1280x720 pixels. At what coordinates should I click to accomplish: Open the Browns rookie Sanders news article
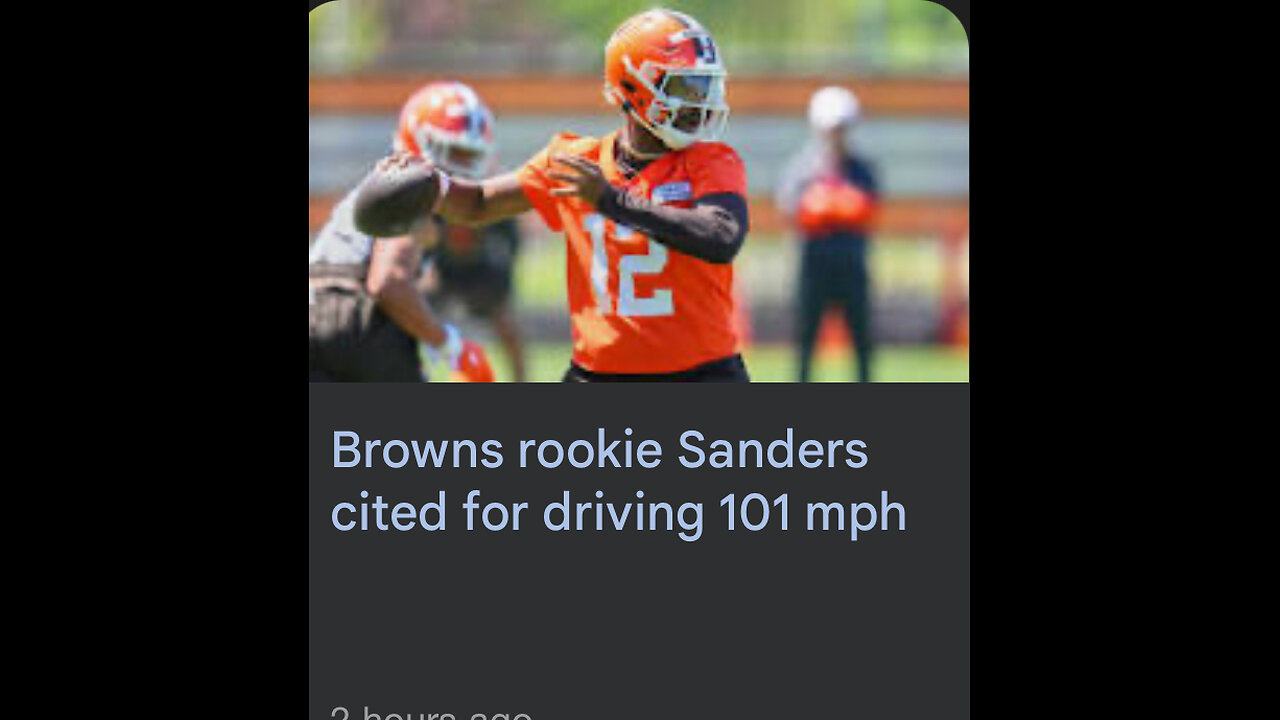point(618,481)
